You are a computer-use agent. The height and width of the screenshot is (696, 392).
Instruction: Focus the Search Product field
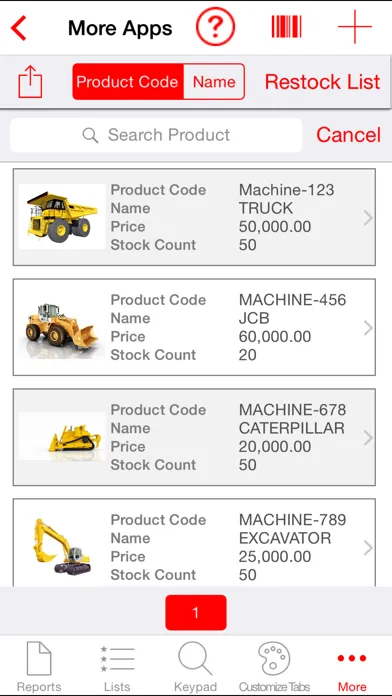(156, 135)
